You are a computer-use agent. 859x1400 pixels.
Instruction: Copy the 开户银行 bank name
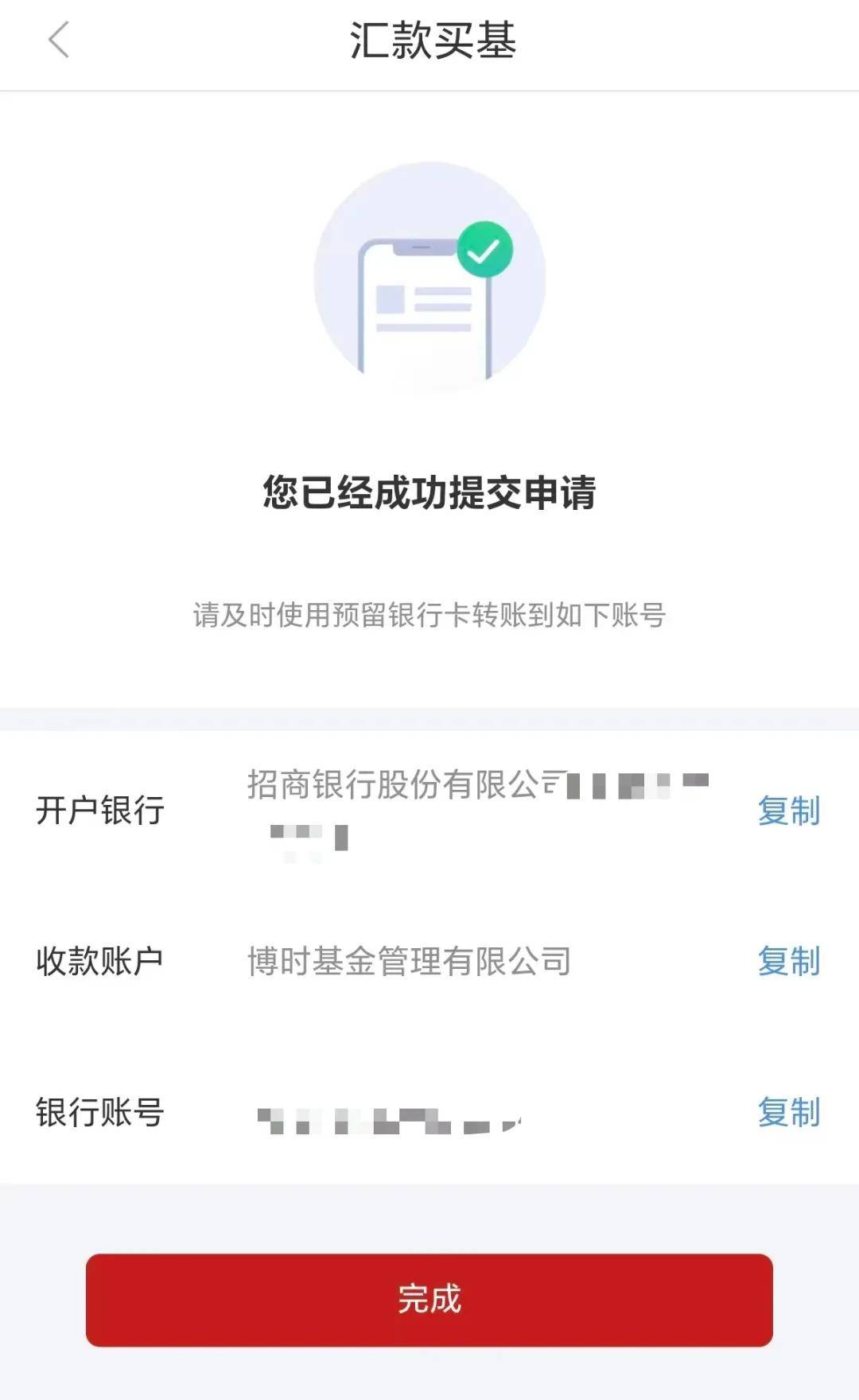[x=788, y=811]
